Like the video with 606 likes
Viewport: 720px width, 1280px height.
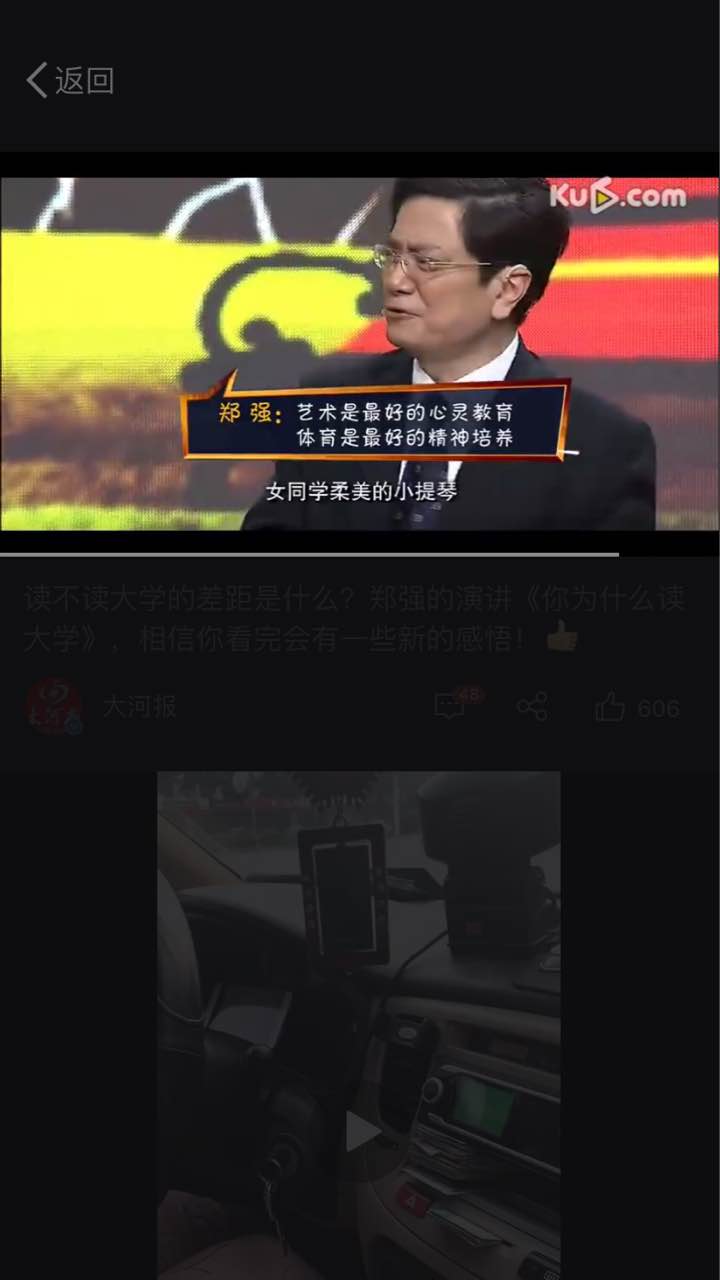point(636,708)
